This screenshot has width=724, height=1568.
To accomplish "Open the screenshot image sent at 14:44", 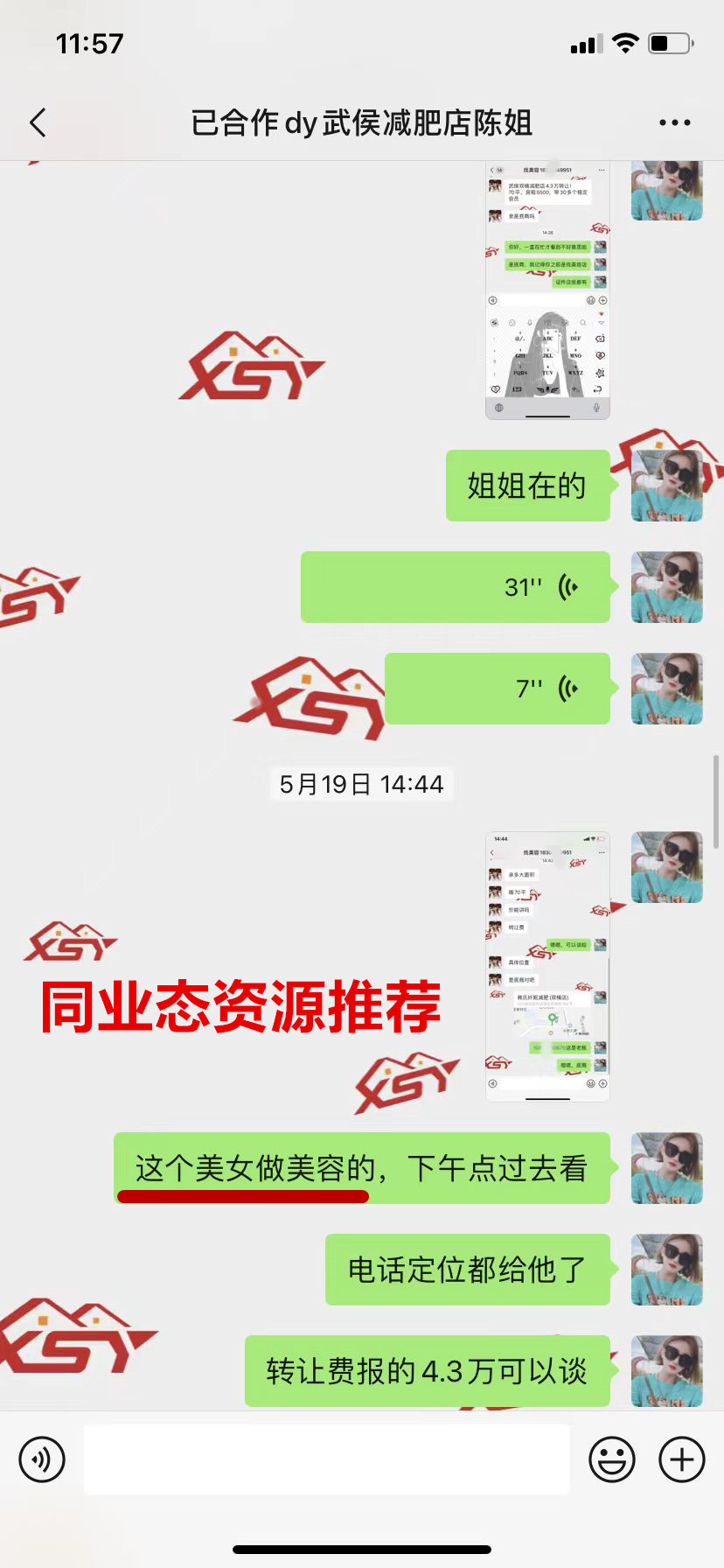I will (547, 966).
